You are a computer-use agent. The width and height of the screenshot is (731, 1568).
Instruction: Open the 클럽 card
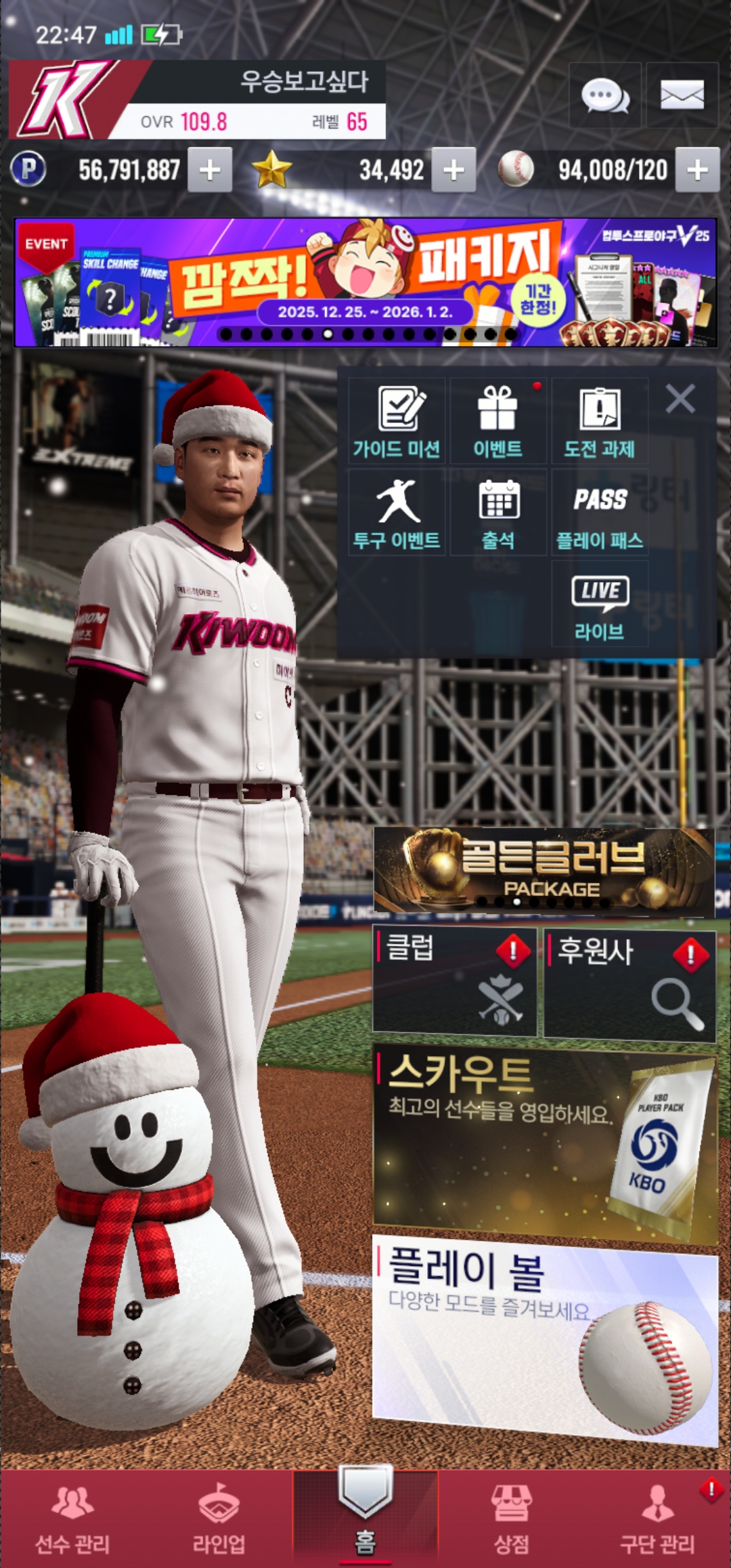(x=455, y=982)
